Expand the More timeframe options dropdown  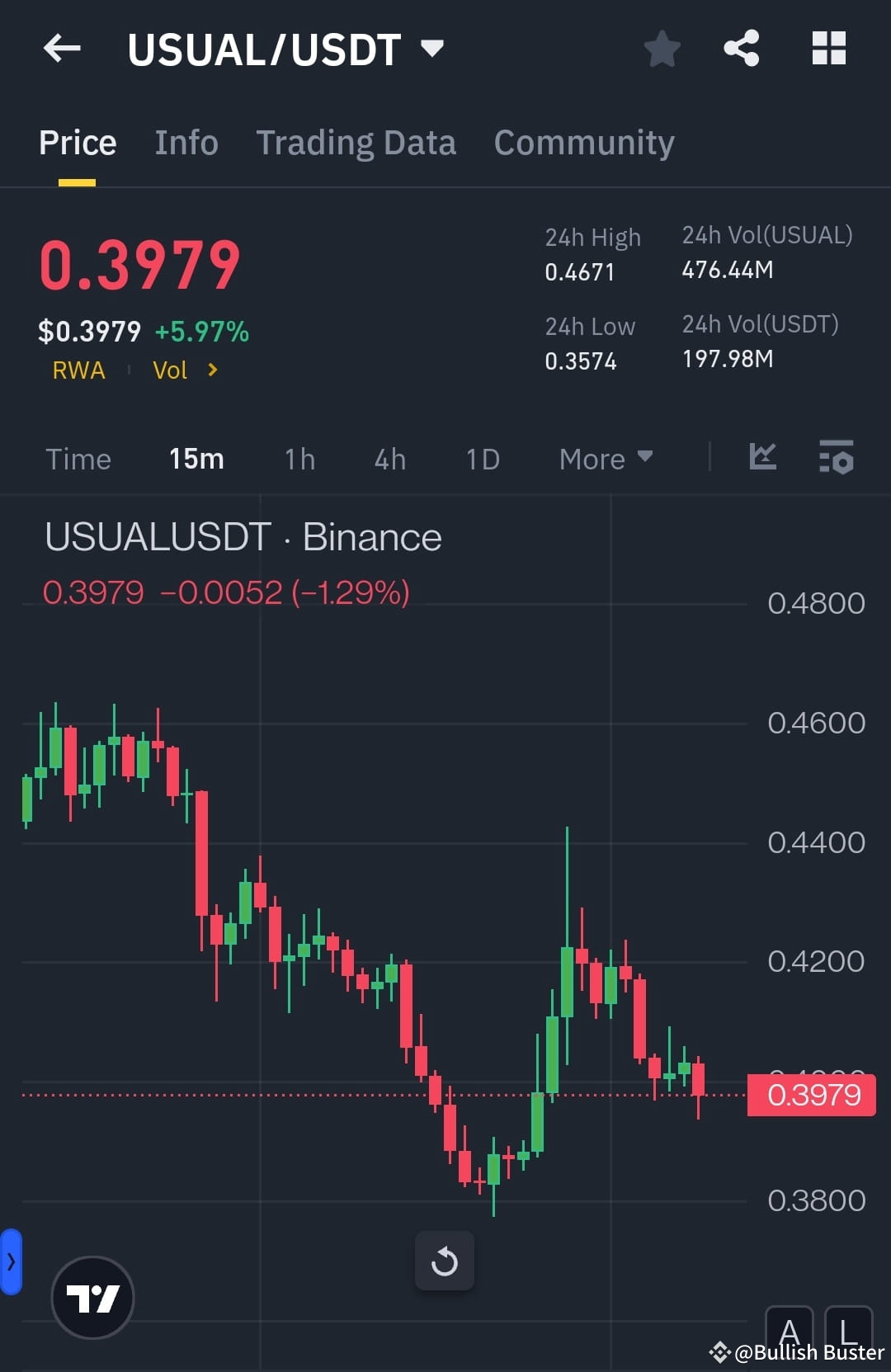[x=605, y=459]
